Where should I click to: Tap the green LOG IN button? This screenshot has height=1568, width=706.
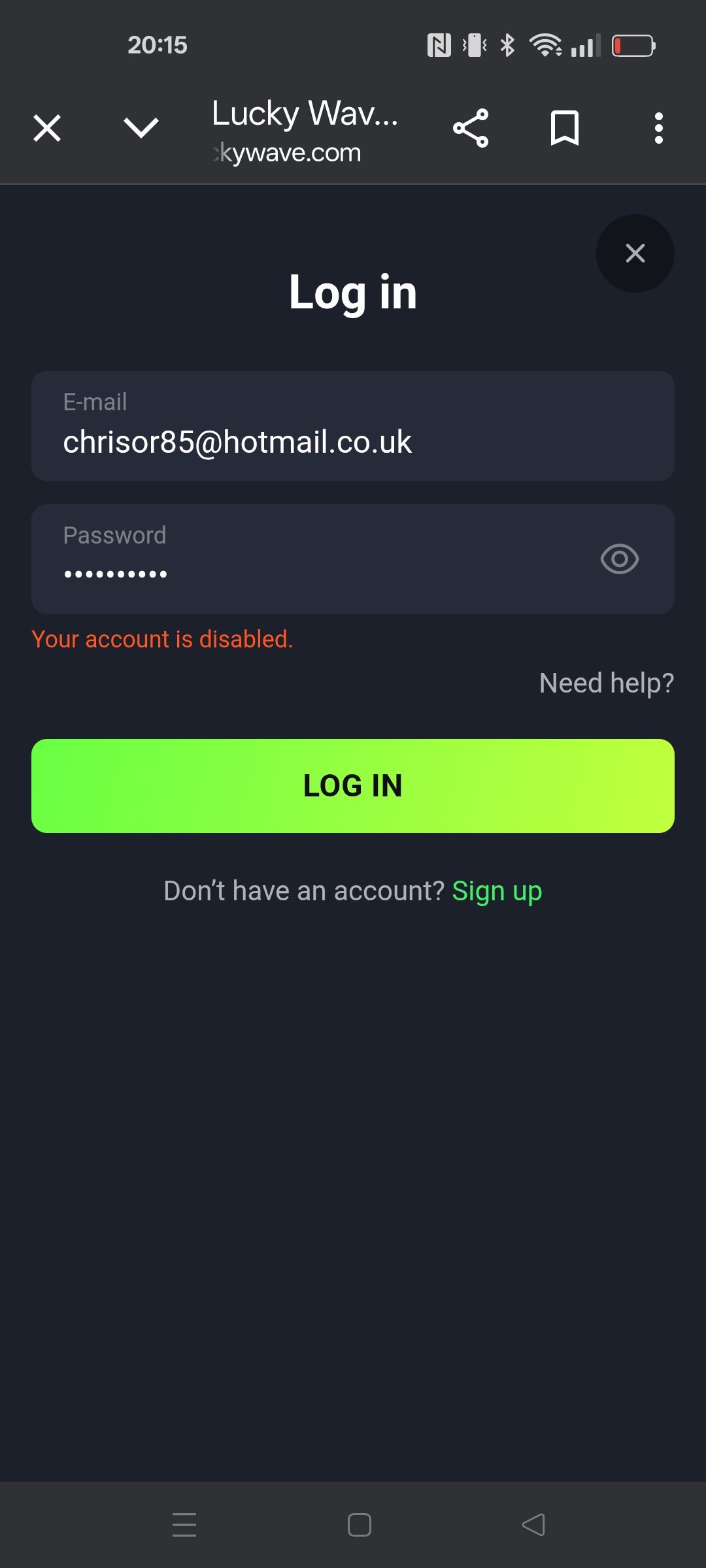pos(353,786)
